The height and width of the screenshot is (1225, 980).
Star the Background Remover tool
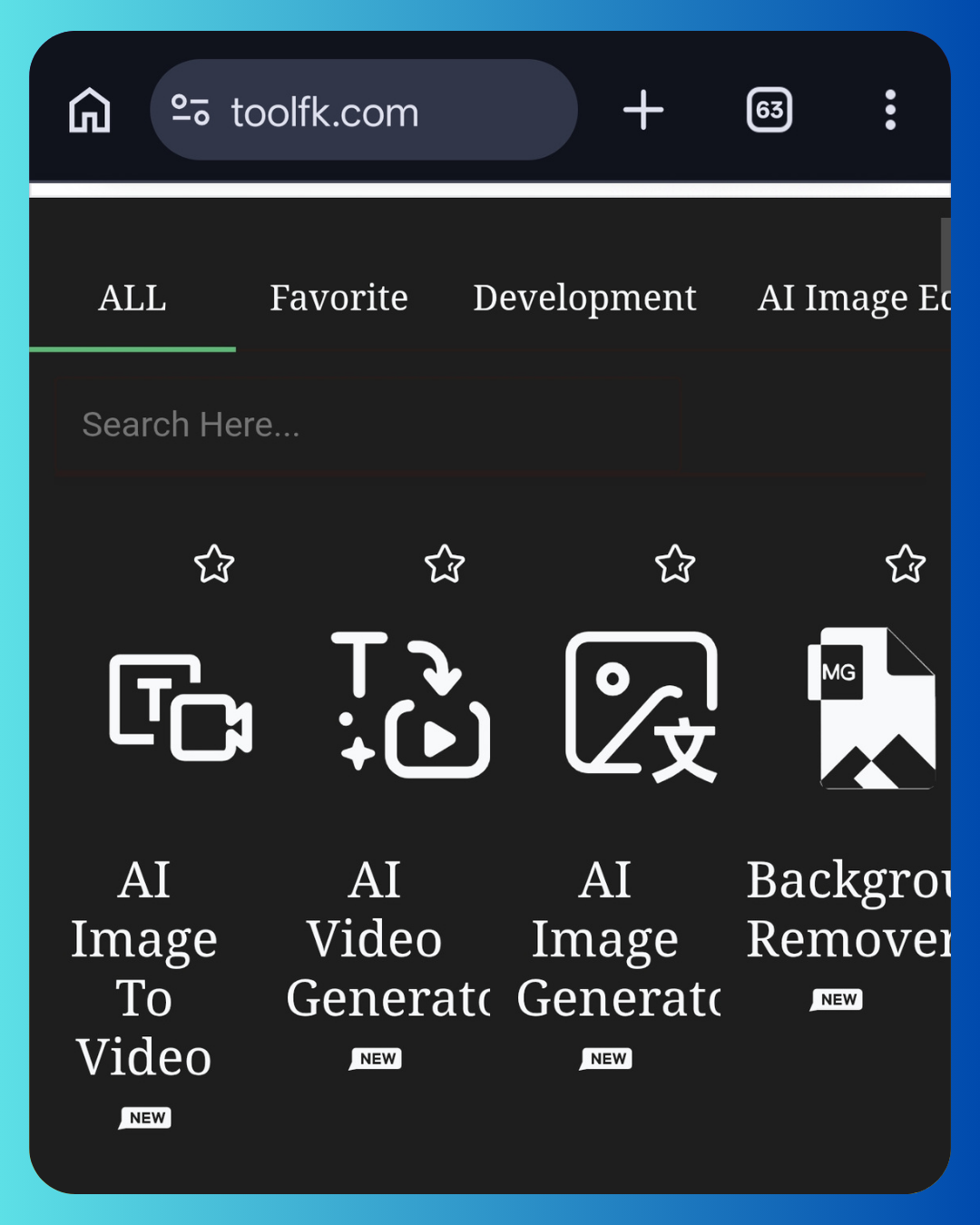[x=905, y=564]
